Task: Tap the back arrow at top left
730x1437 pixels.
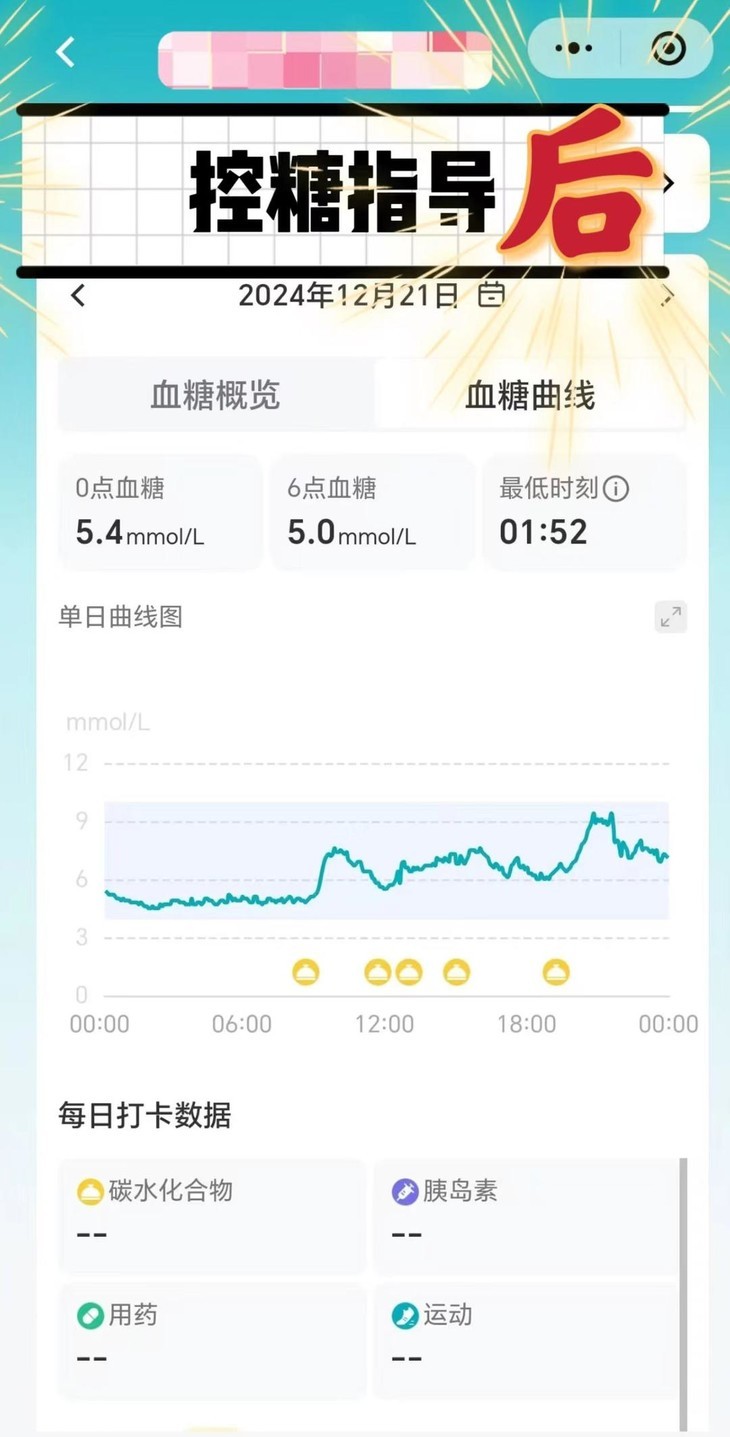Action: click(66, 50)
